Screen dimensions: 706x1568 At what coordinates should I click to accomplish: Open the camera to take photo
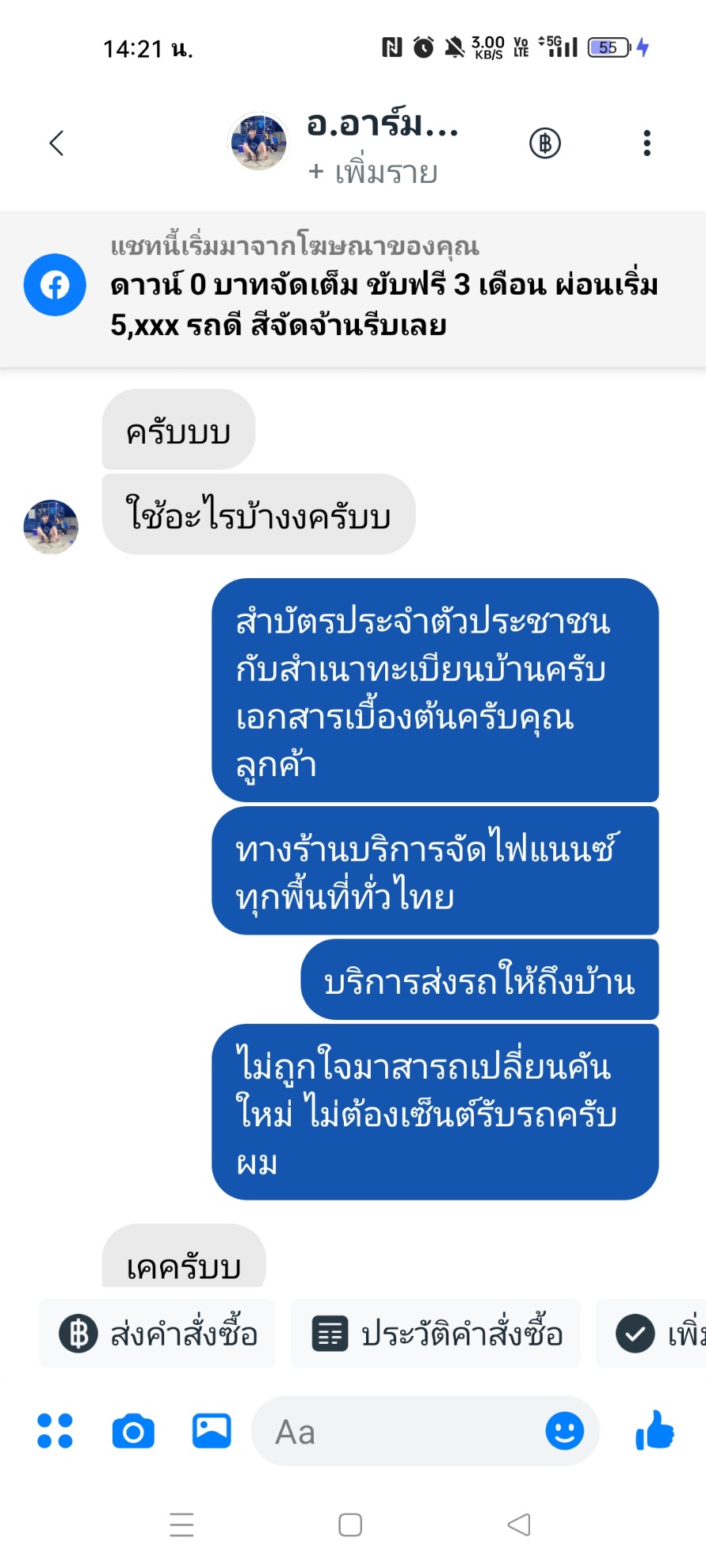[133, 1431]
